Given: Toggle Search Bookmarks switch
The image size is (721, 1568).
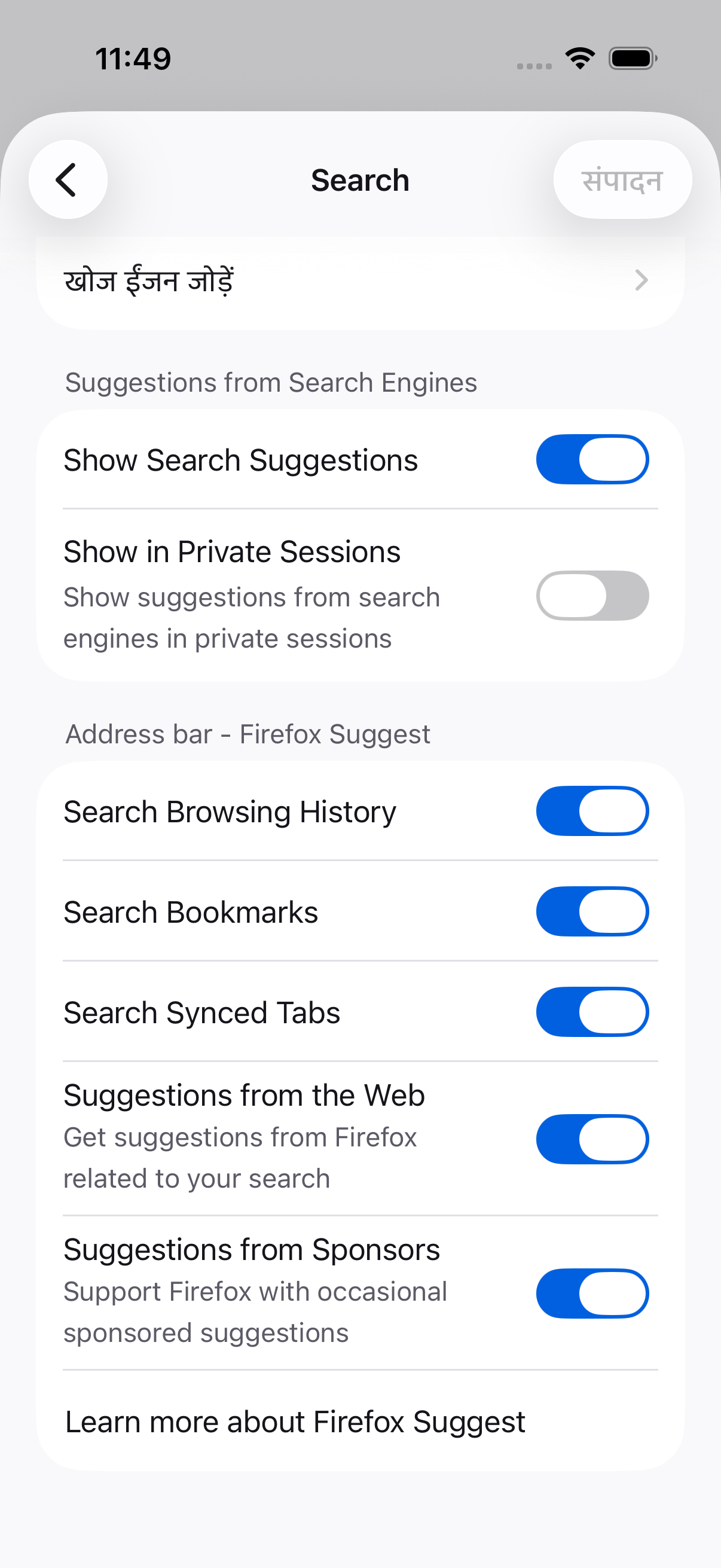Looking at the screenshot, I should pos(592,911).
